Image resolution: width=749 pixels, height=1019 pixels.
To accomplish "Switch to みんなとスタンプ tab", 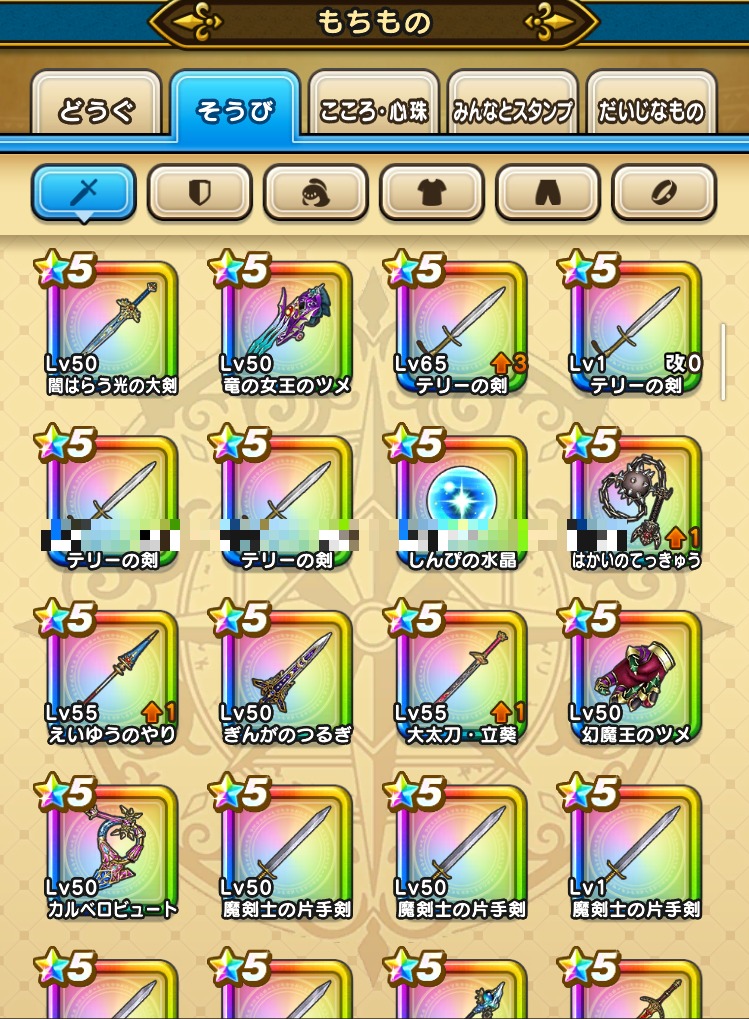I will click(x=512, y=108).
